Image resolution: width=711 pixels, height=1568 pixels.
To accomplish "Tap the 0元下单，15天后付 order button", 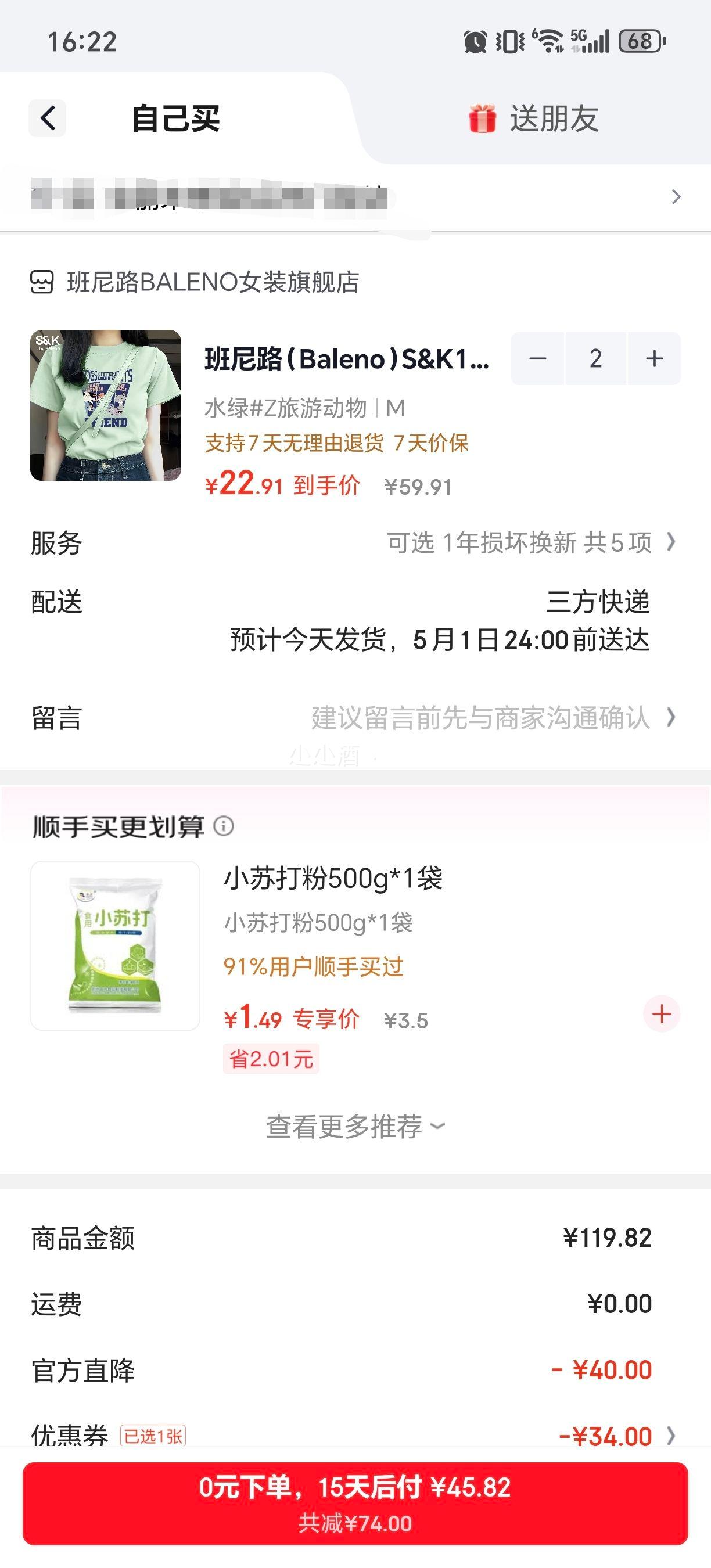I will pos(355,1499).
